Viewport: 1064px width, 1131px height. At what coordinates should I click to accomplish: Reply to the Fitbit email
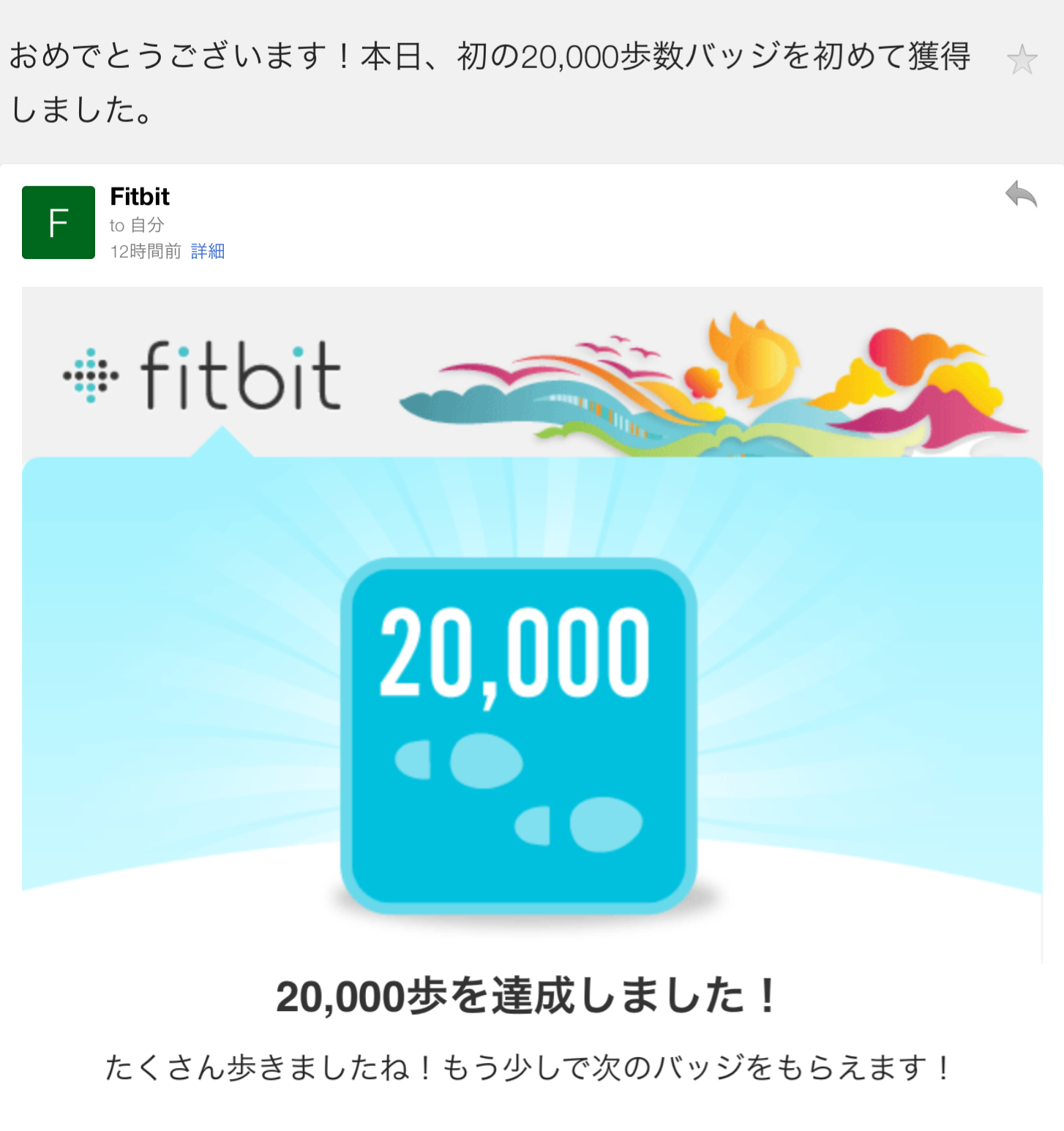tap(1021, 195)
